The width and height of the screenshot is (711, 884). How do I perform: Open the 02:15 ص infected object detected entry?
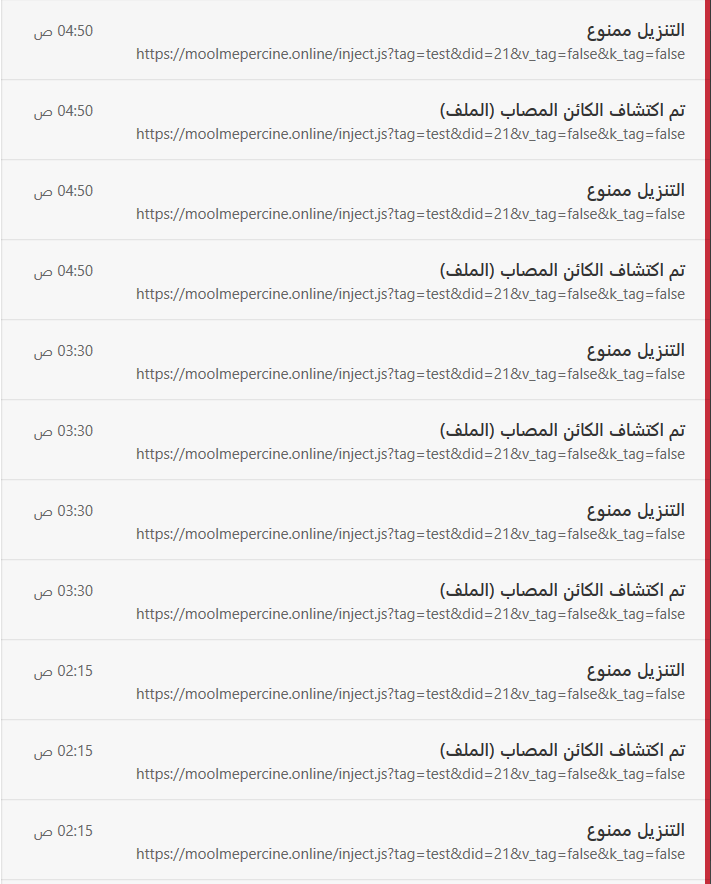pyautogui.click(x=562, y=751)
